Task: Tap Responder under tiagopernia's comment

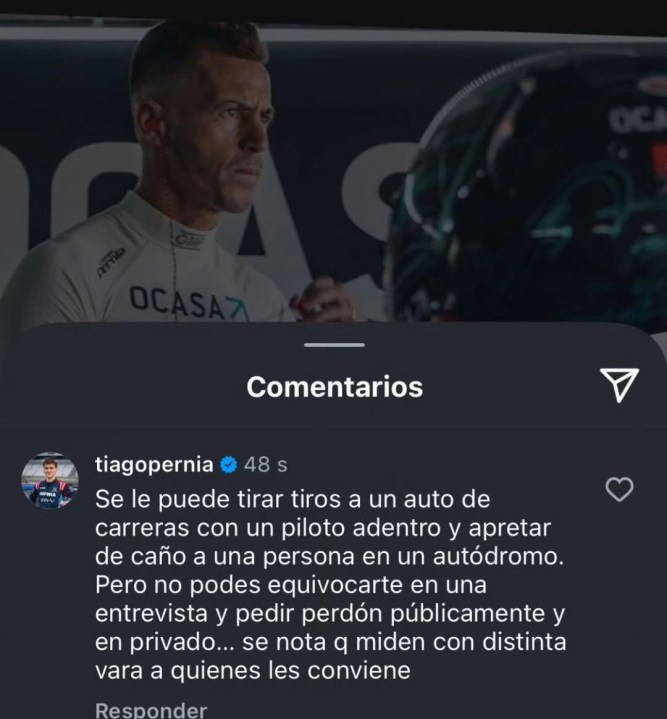Action: 151,709
